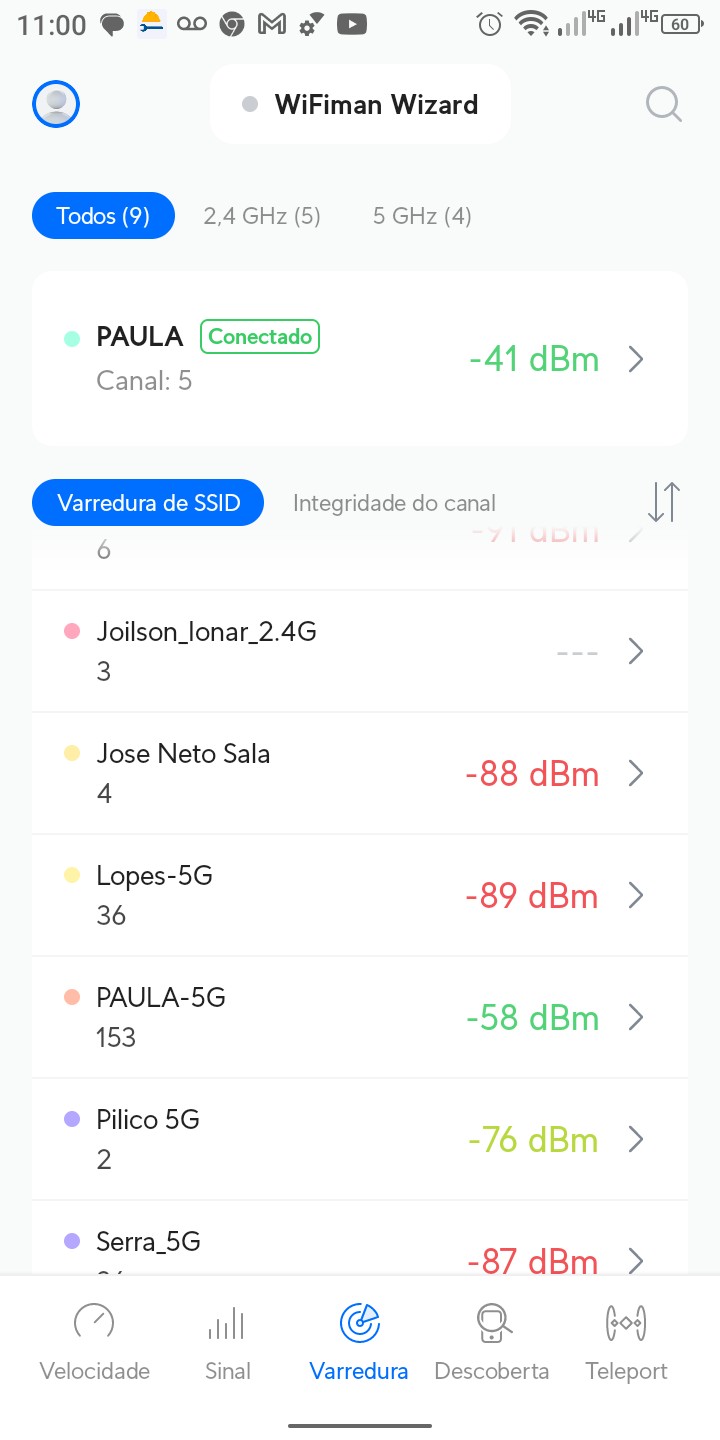Open the Serra_5G network row
Screen dimensions: 720x1440
360,1248
